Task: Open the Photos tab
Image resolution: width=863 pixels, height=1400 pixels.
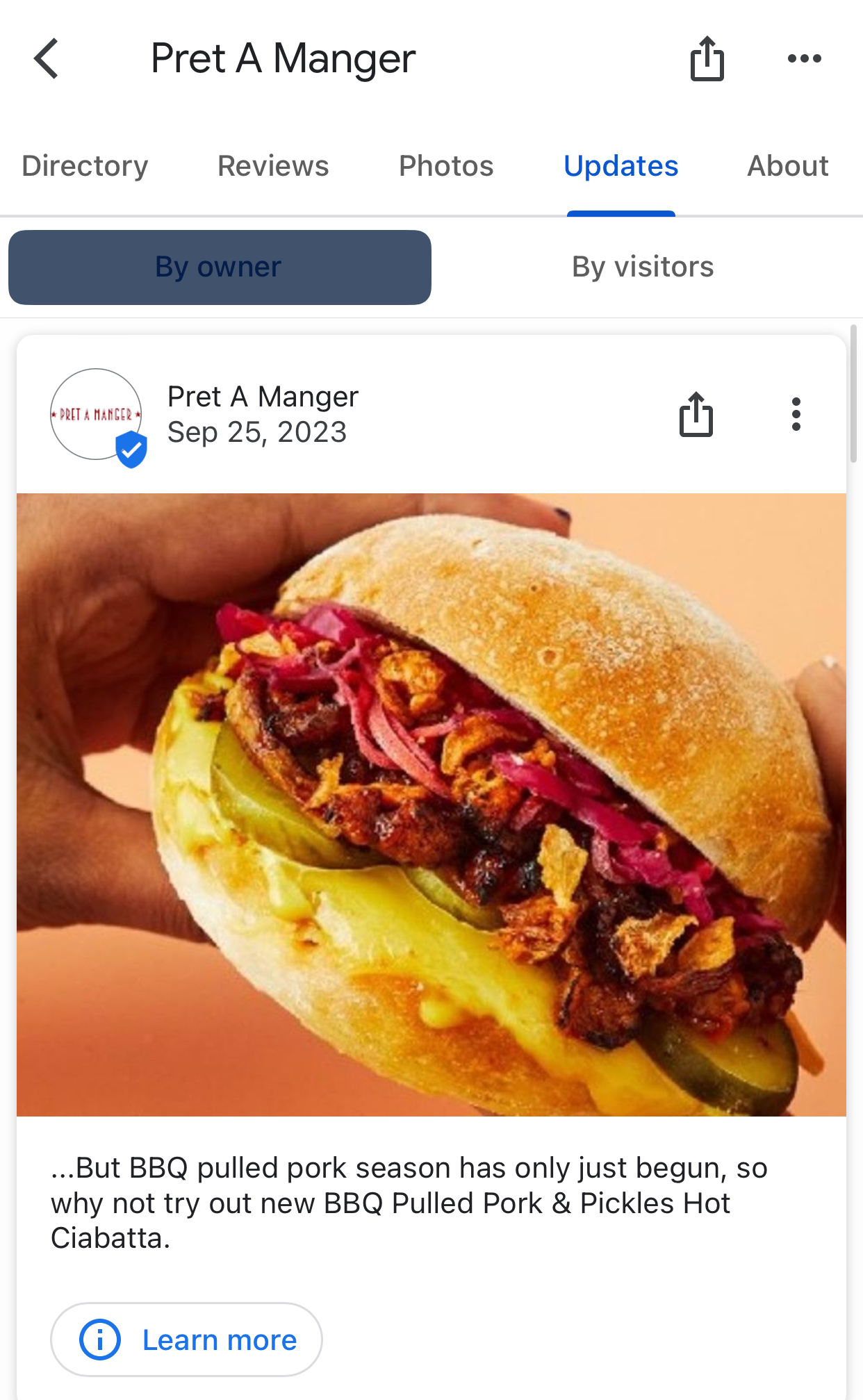Action: point(446,166)
